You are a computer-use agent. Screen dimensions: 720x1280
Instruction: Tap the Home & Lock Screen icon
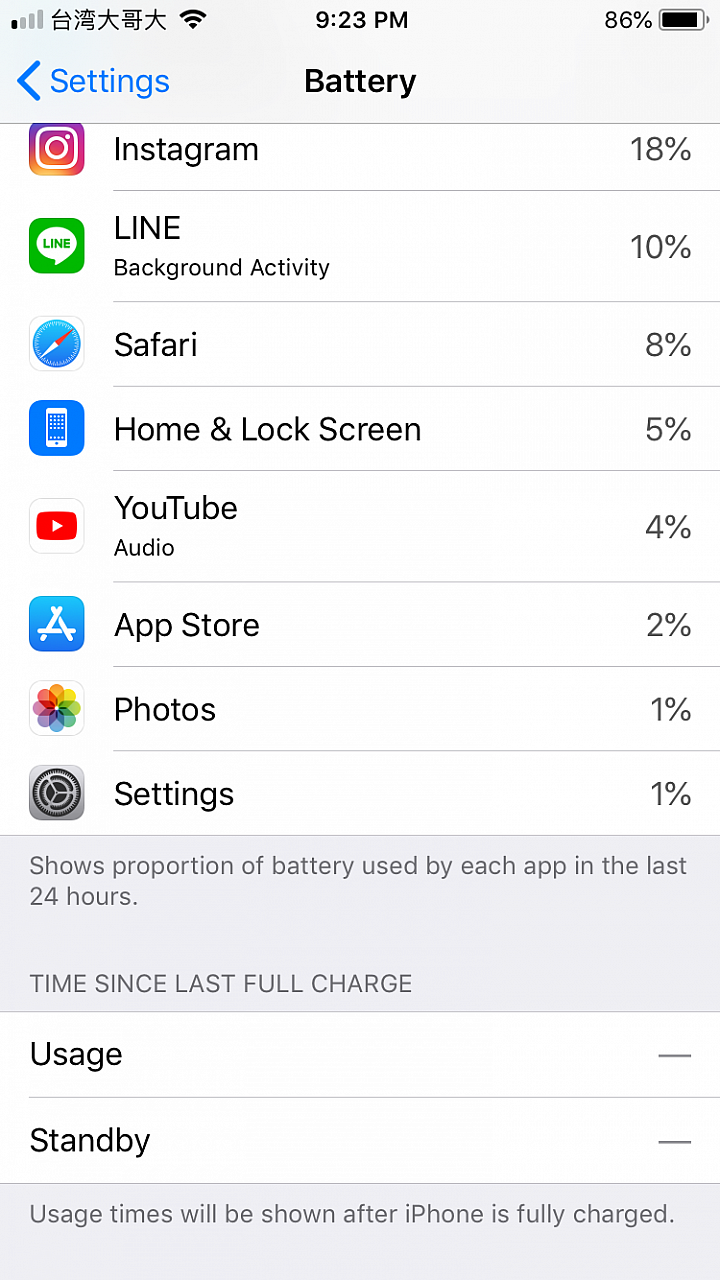point(56,428)
